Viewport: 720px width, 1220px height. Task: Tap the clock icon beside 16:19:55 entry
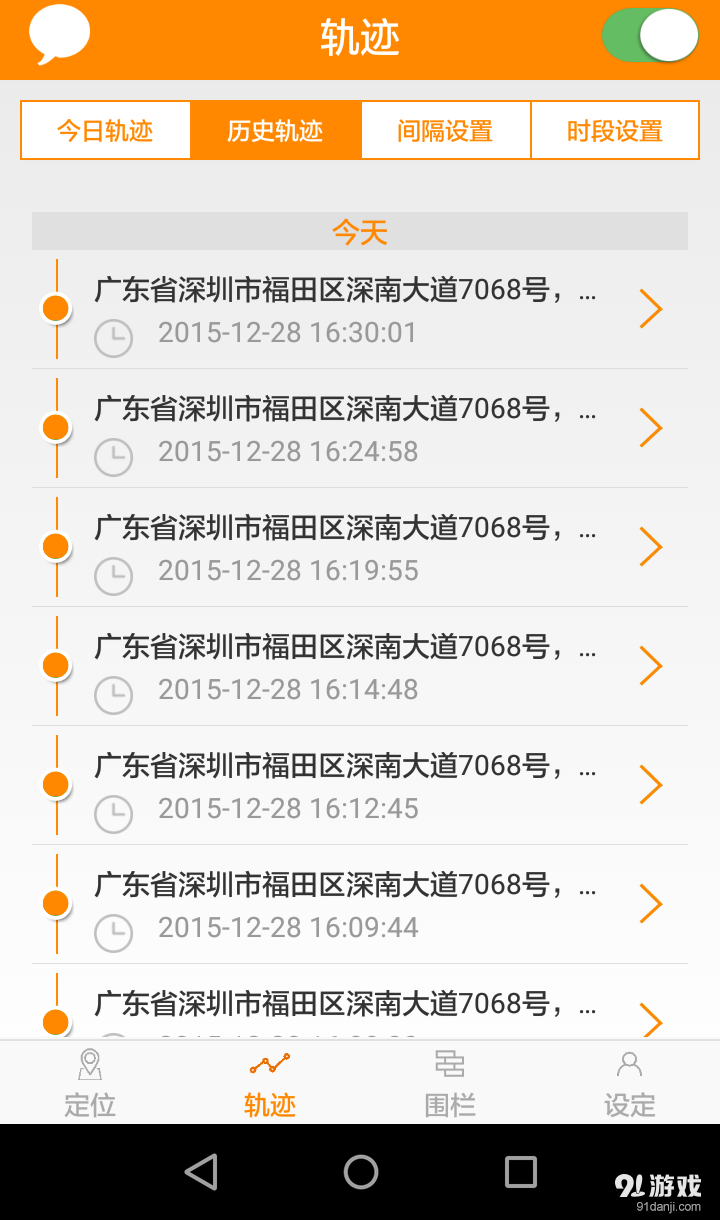coord(113,576)
